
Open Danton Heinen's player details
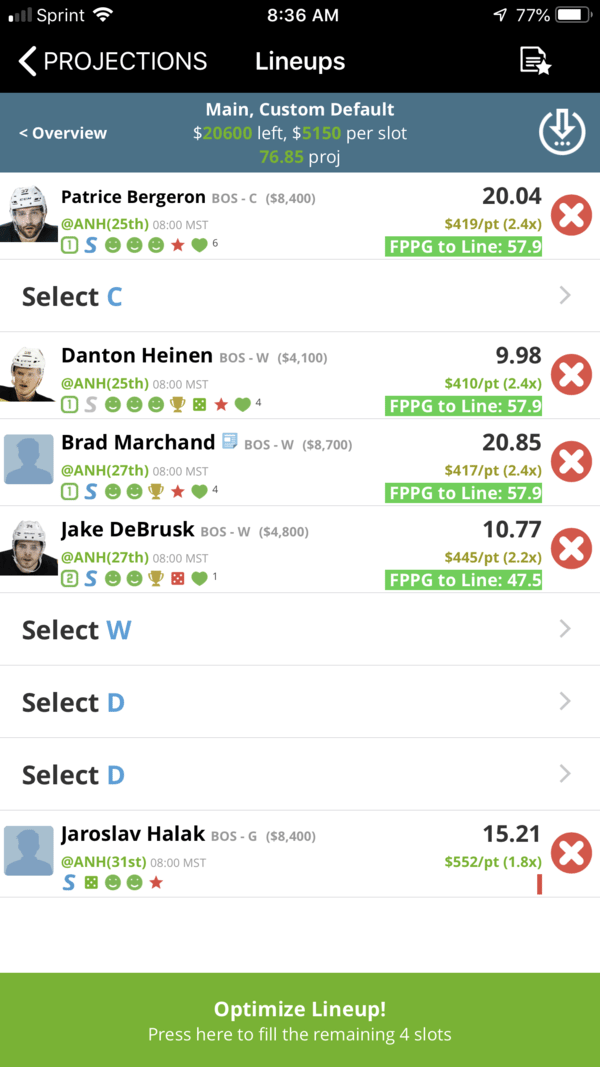coord(137,356)
